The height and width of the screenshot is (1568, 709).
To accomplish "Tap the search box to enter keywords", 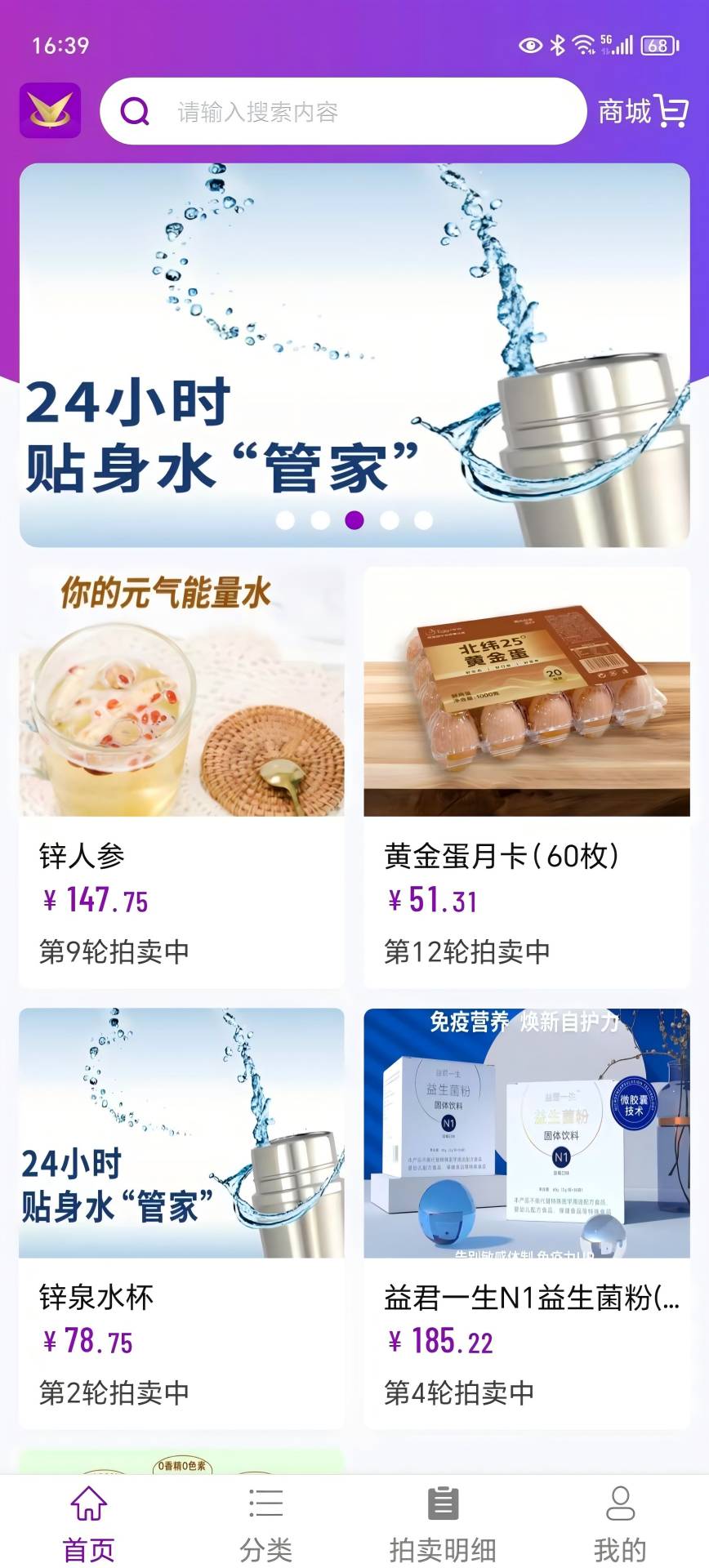I will click(343, 111).
